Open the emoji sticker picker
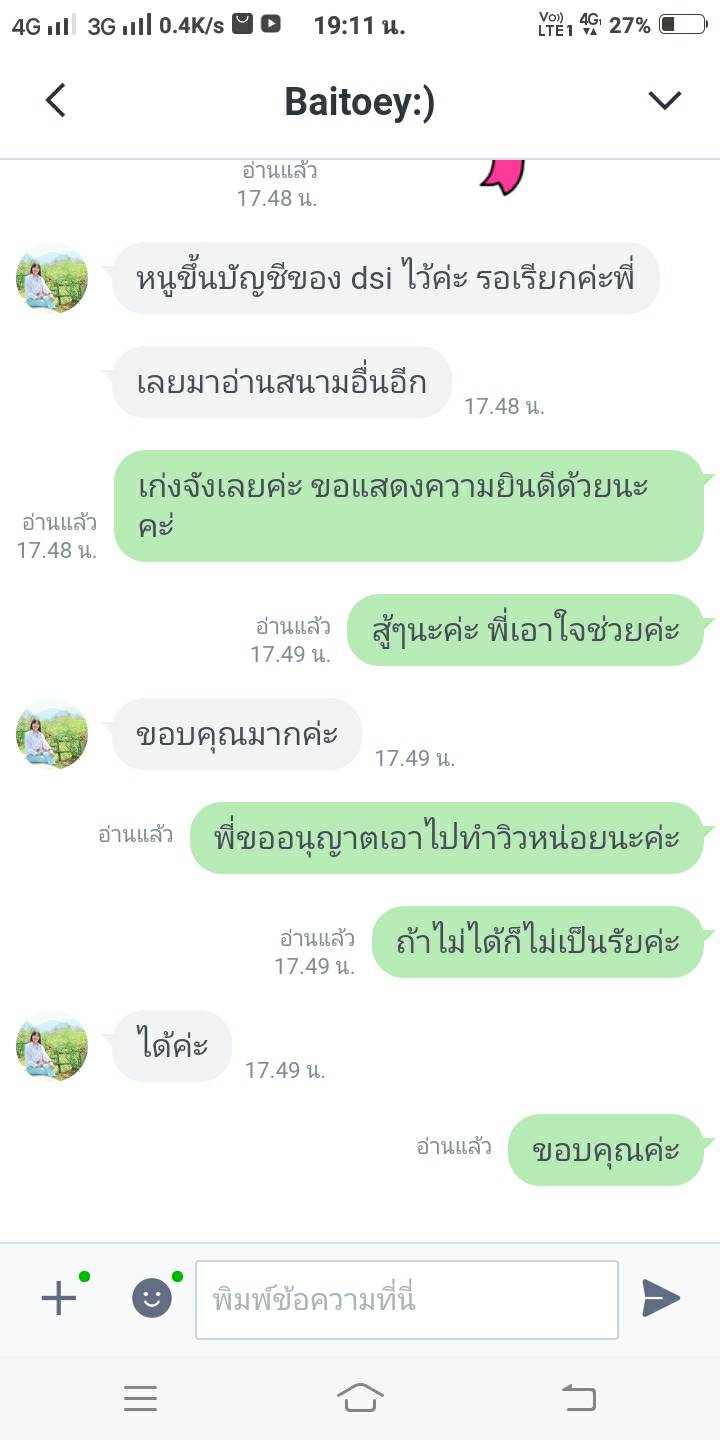This screenshot has height=1440, width=720. [152, 1298]
